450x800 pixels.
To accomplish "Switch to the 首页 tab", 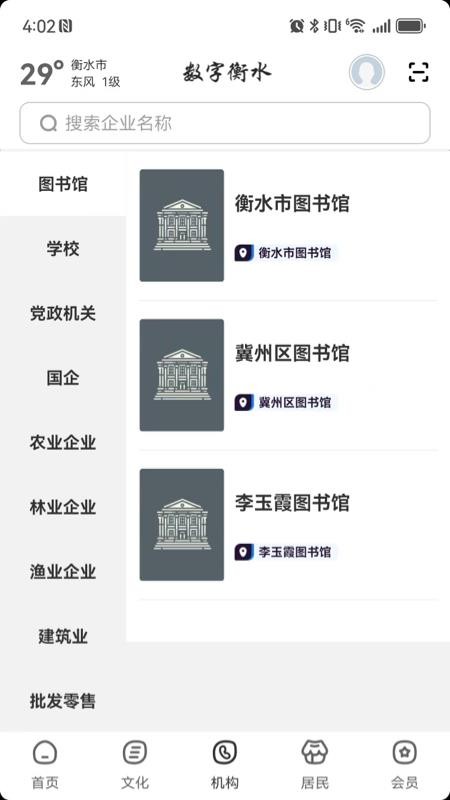I will coord(45,765).
